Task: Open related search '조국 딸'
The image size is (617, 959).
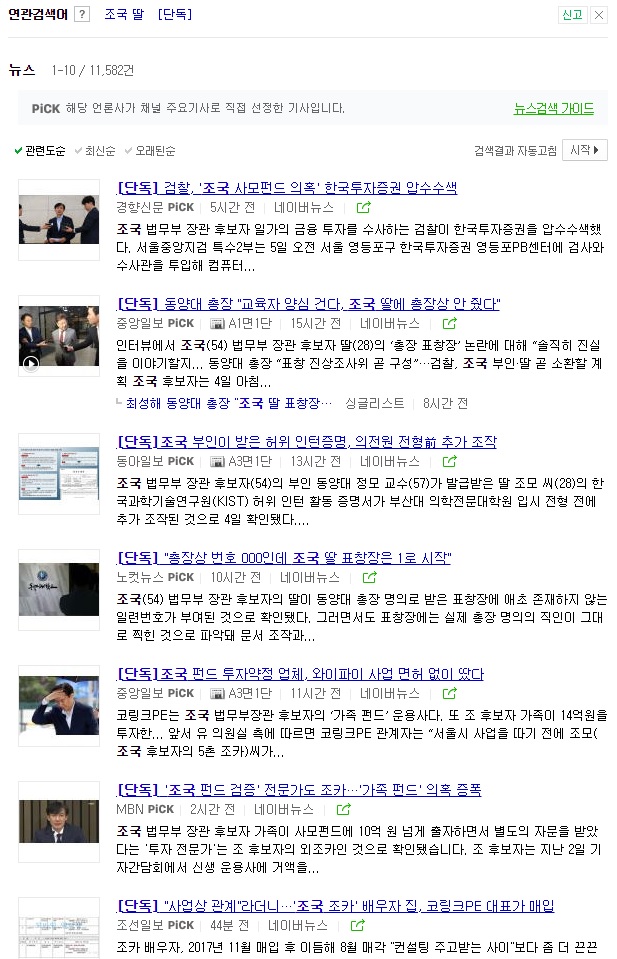Action: coord(123,15)
